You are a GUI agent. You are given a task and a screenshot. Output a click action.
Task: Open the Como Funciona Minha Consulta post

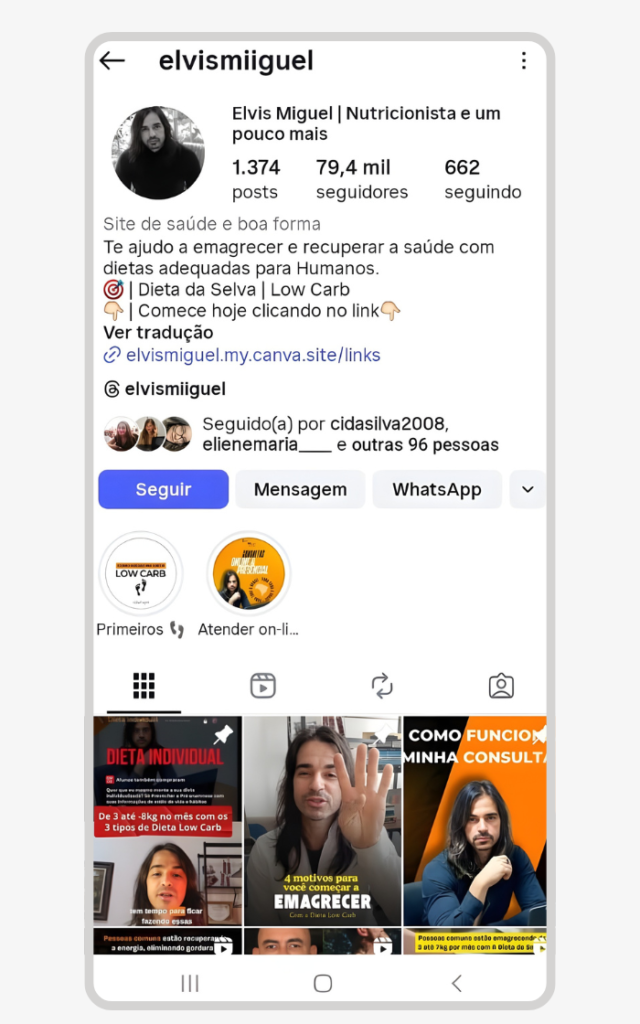point(475,820)
